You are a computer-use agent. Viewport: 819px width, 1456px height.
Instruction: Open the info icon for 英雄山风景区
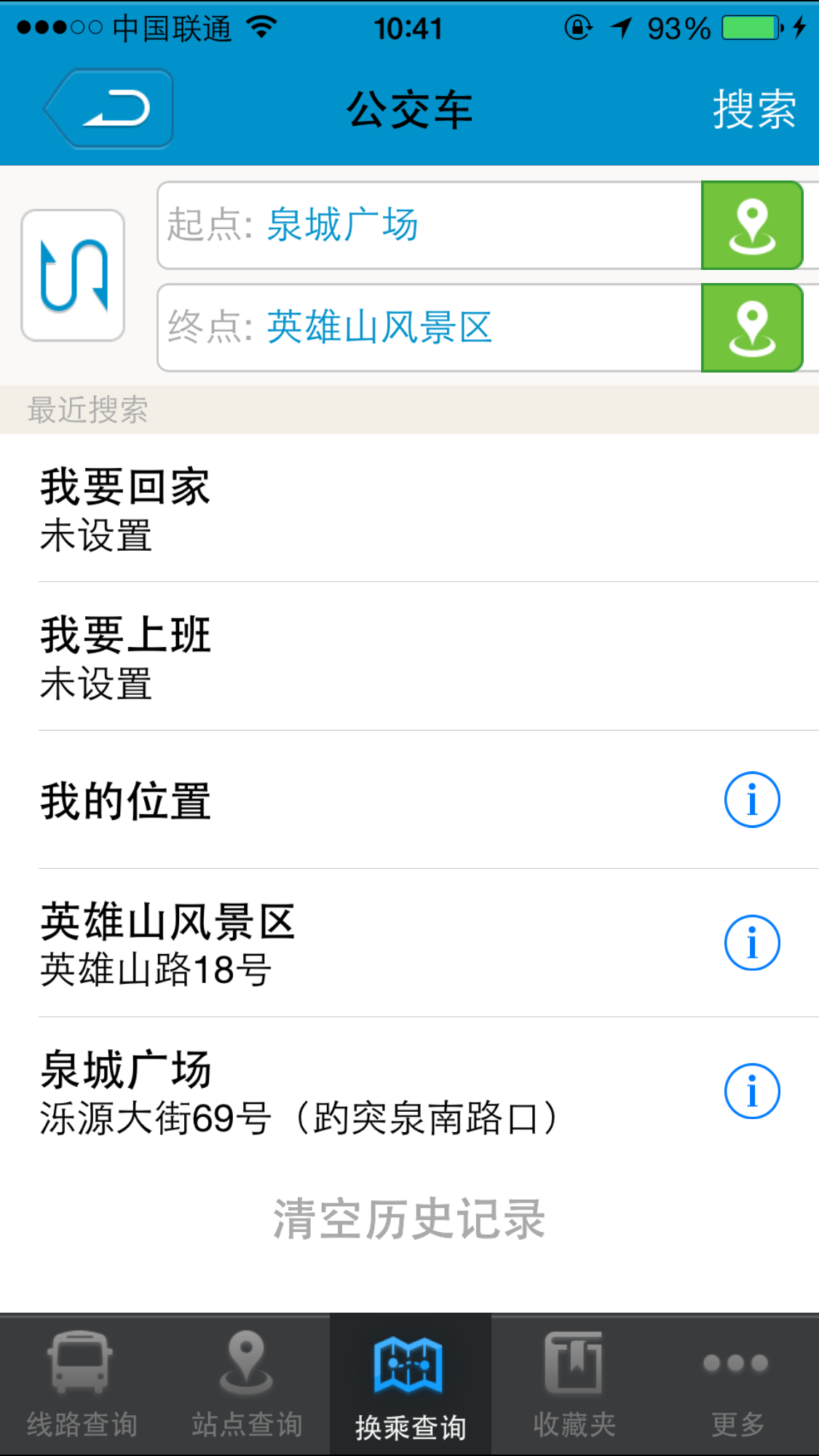(x=752, y=943)
